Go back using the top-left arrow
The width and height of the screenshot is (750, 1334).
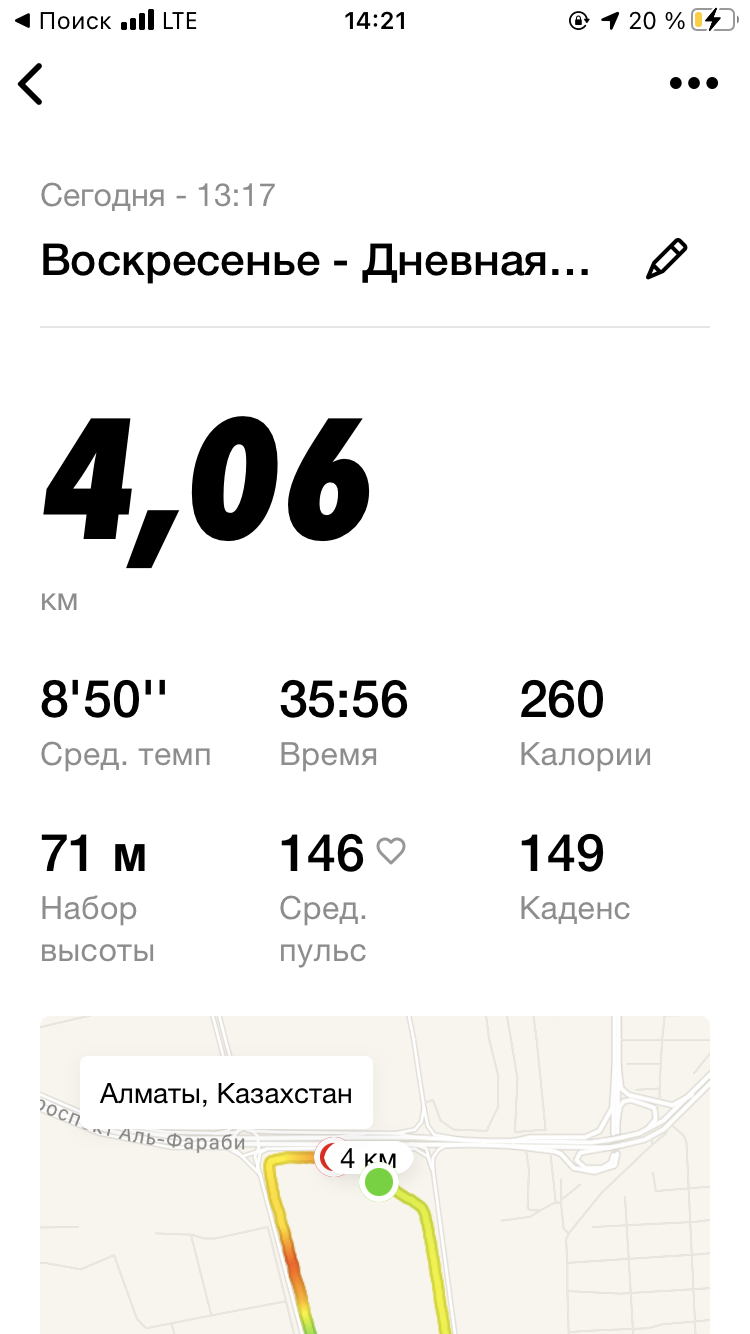pos(31,84)
